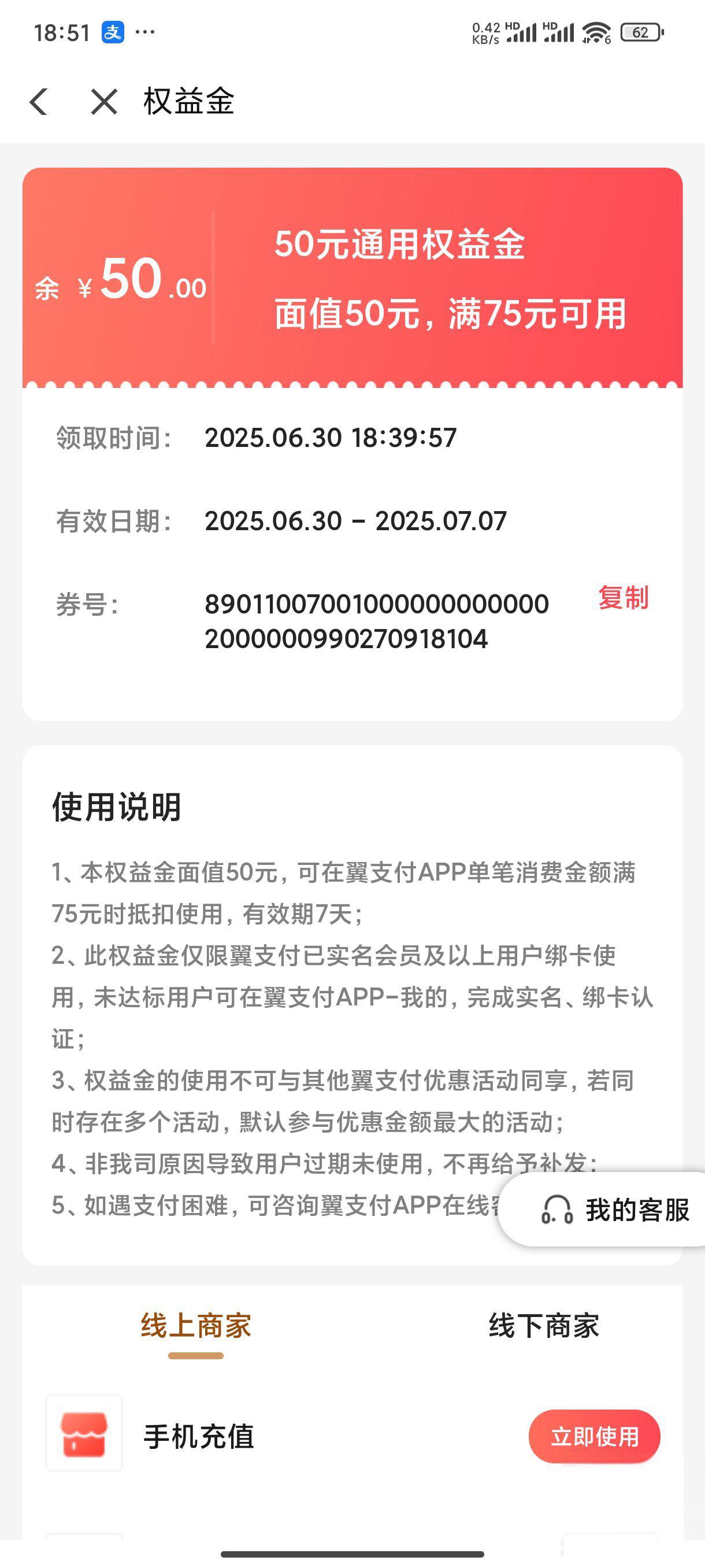Switch to the 线下商家 tab

(544, 1326)
